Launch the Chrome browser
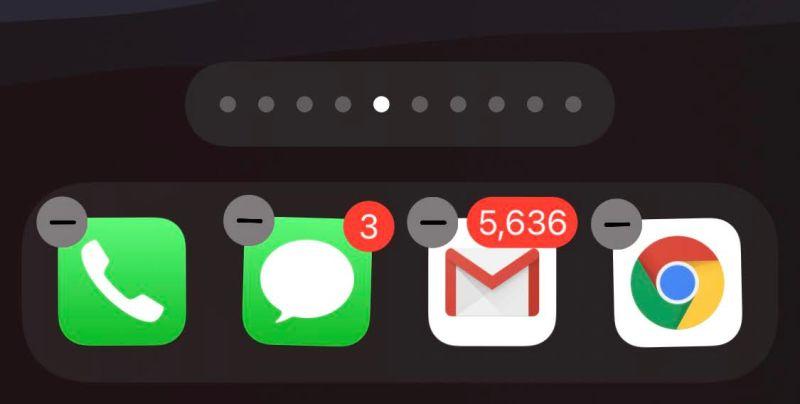 [677, 284]
